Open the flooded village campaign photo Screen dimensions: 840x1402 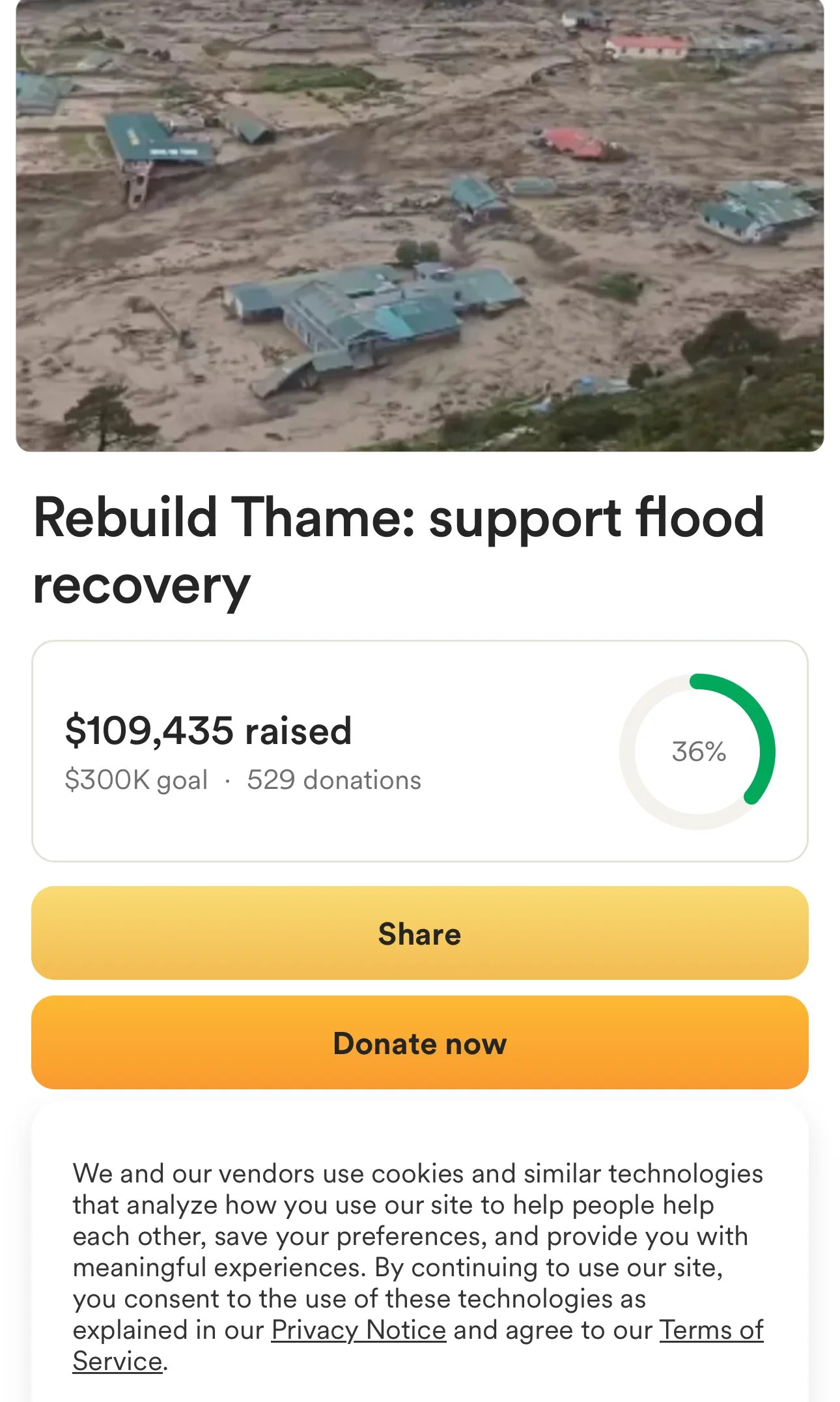pos(419,225)
